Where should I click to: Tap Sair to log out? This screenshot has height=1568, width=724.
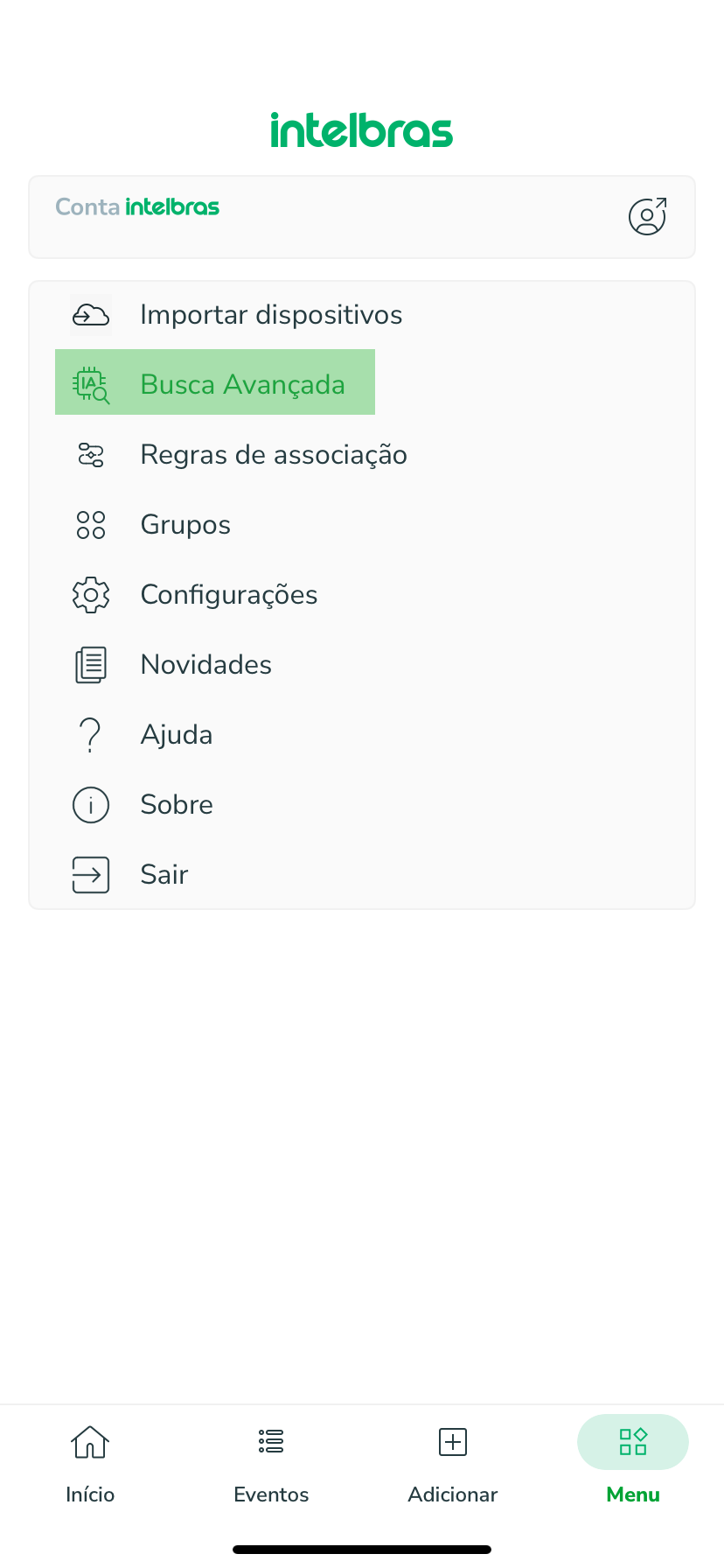pyautogui.click(x=362, y=875)
